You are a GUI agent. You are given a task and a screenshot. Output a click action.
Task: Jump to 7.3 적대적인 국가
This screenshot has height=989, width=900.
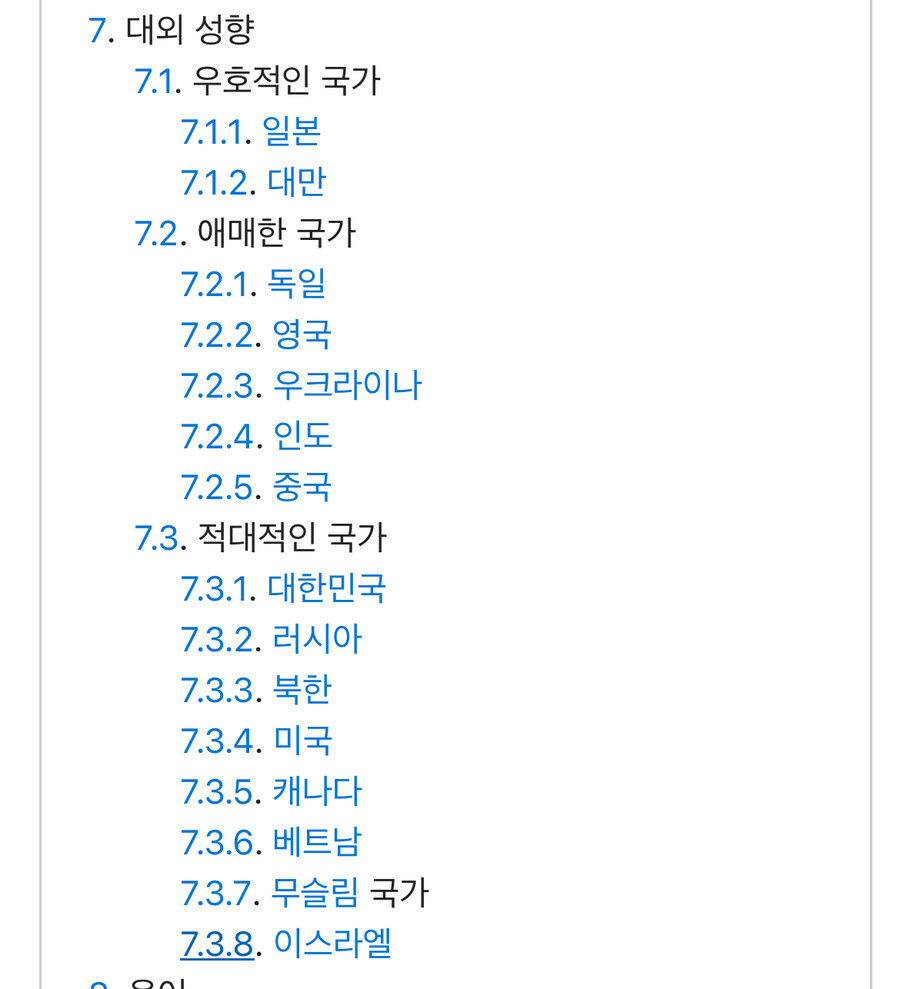coord(158,538)
